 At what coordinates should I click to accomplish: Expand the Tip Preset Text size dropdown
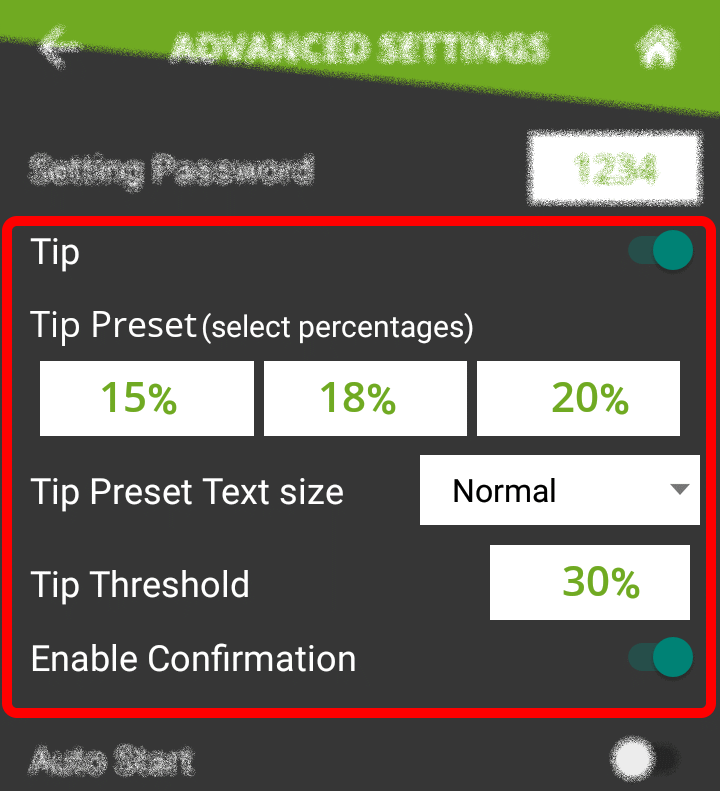click(x=559, y=491)
